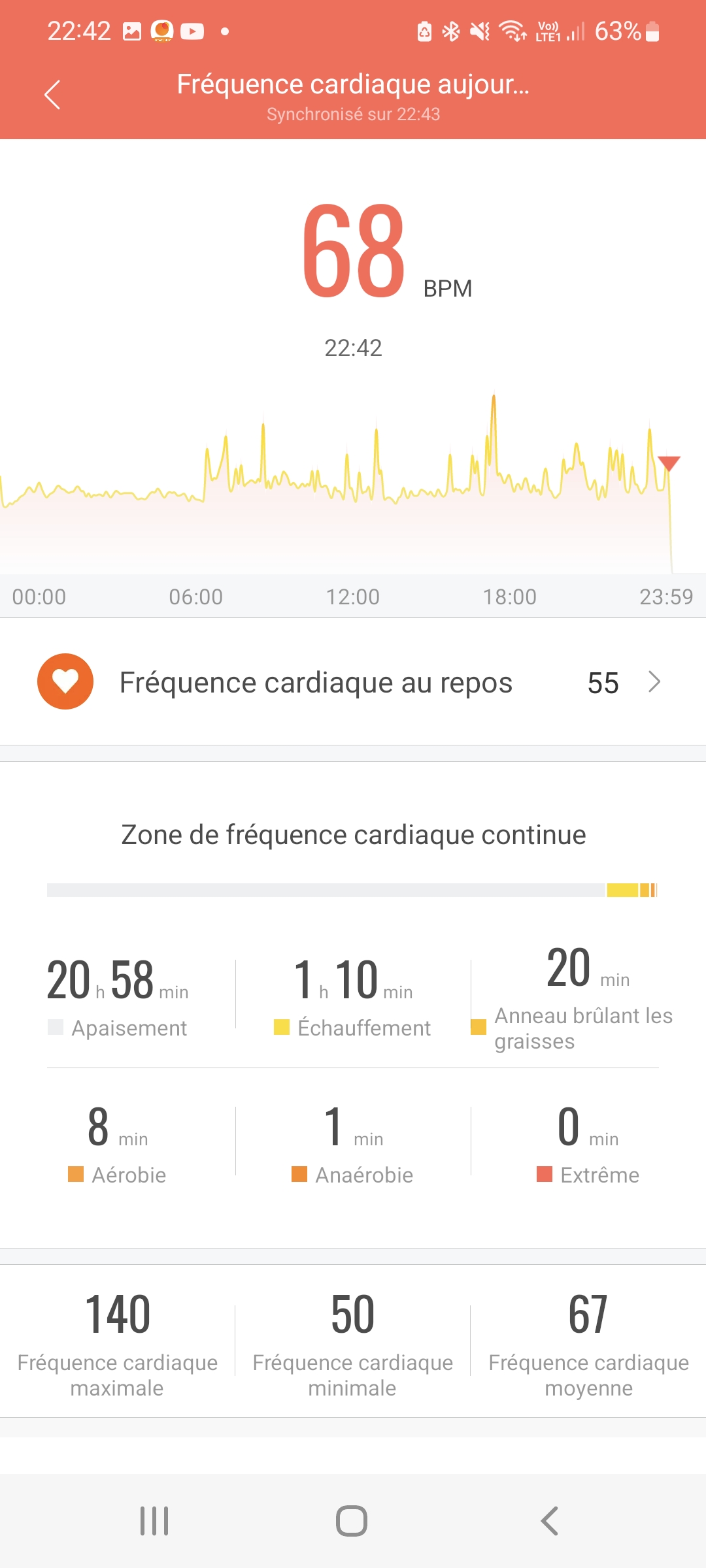Tap the system back button
This screenshot has width=706, height=1568.
click(x=549, y=1521)
